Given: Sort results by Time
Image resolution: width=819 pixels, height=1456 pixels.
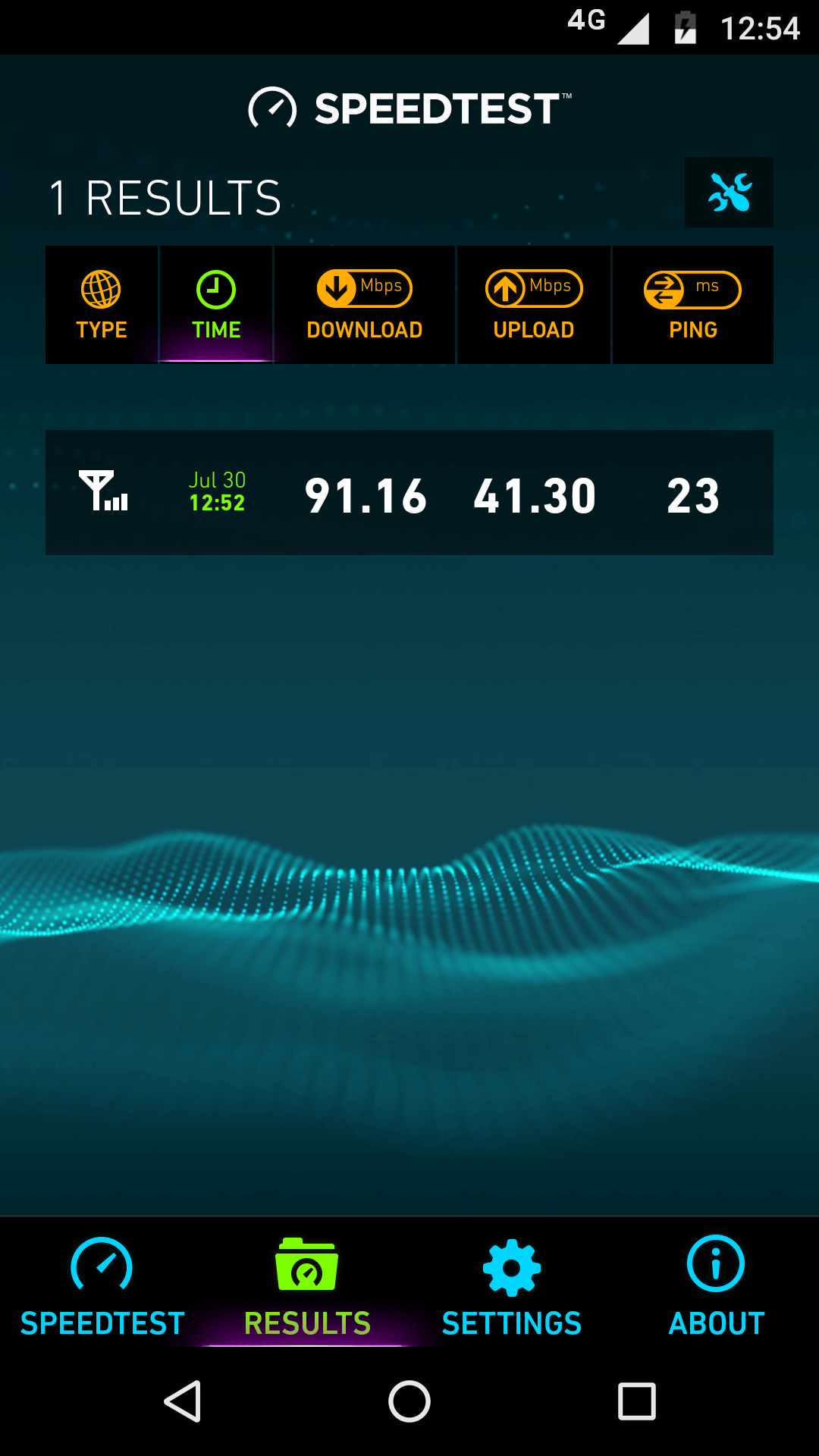Looking at the screenshot, I should click(216, 305).
